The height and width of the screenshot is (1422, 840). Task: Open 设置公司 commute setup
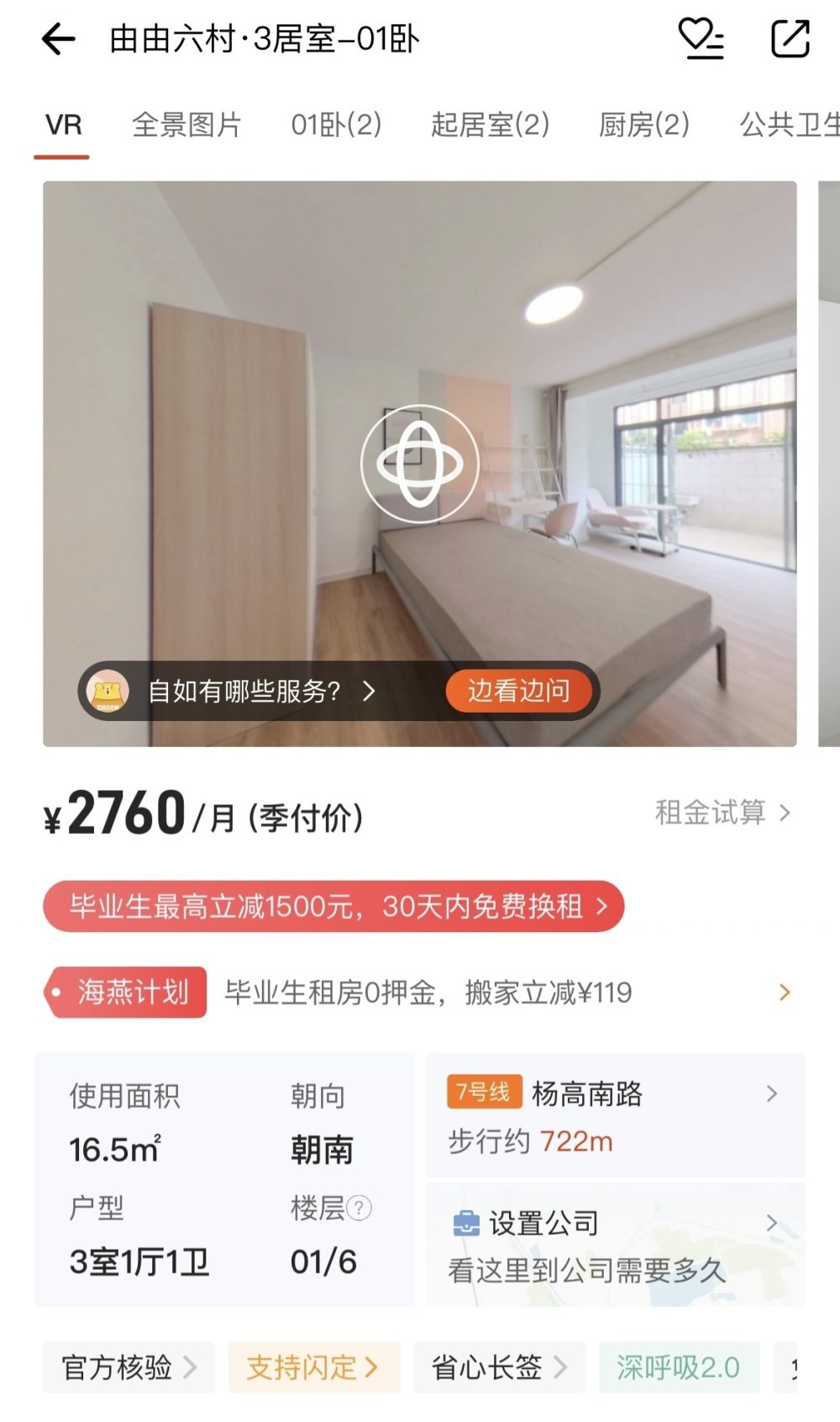(x=615, y=1245)
